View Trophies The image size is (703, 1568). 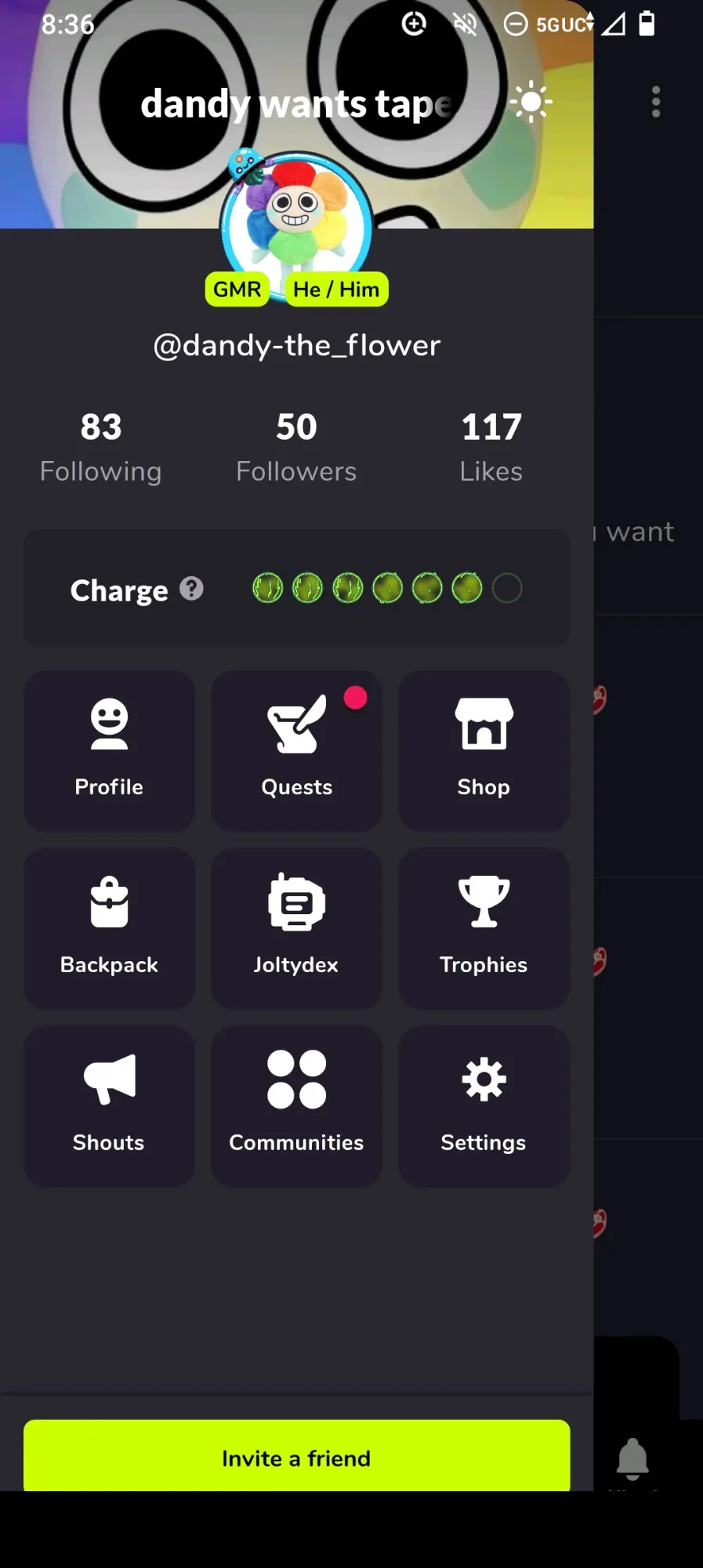pos(484,928)
